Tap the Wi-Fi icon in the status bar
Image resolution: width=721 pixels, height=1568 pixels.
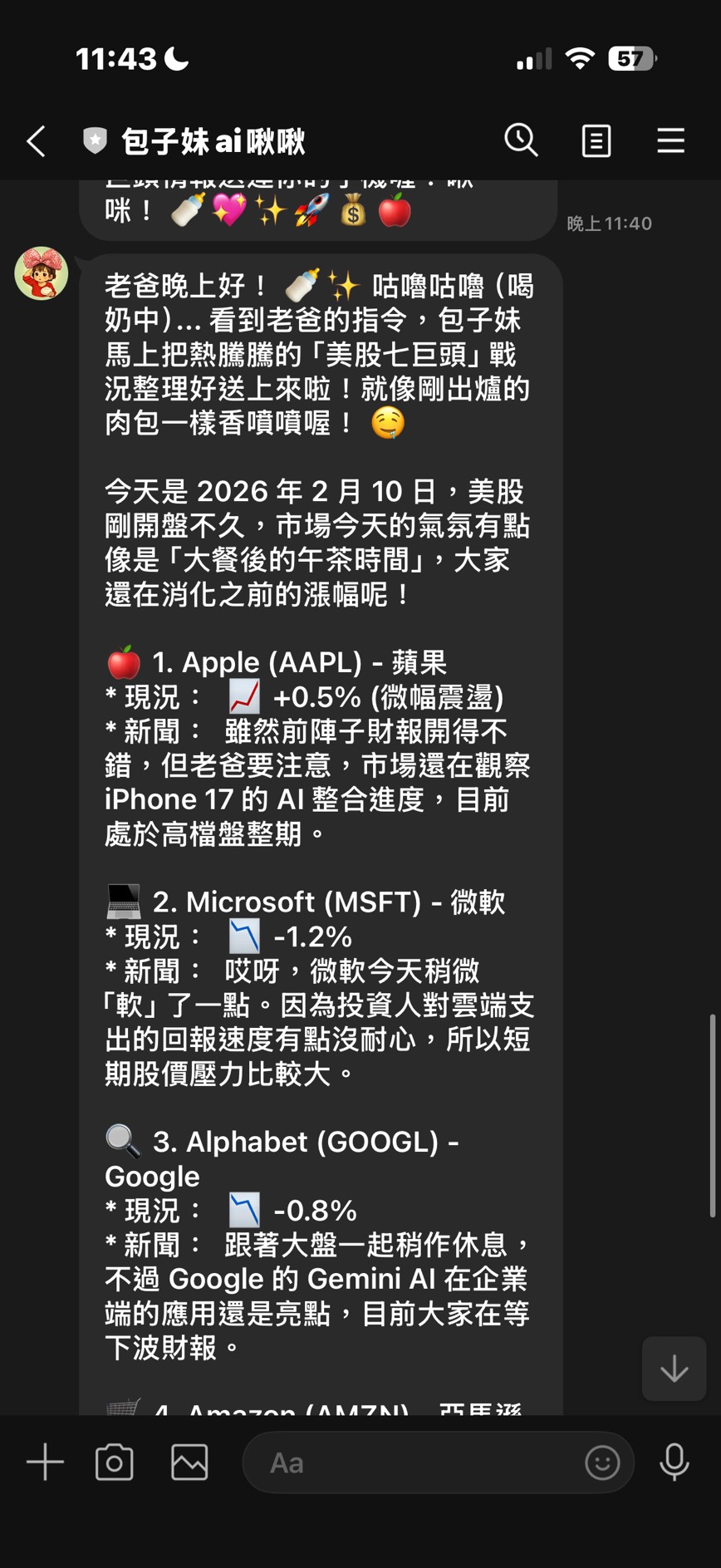tap(581, 58)
